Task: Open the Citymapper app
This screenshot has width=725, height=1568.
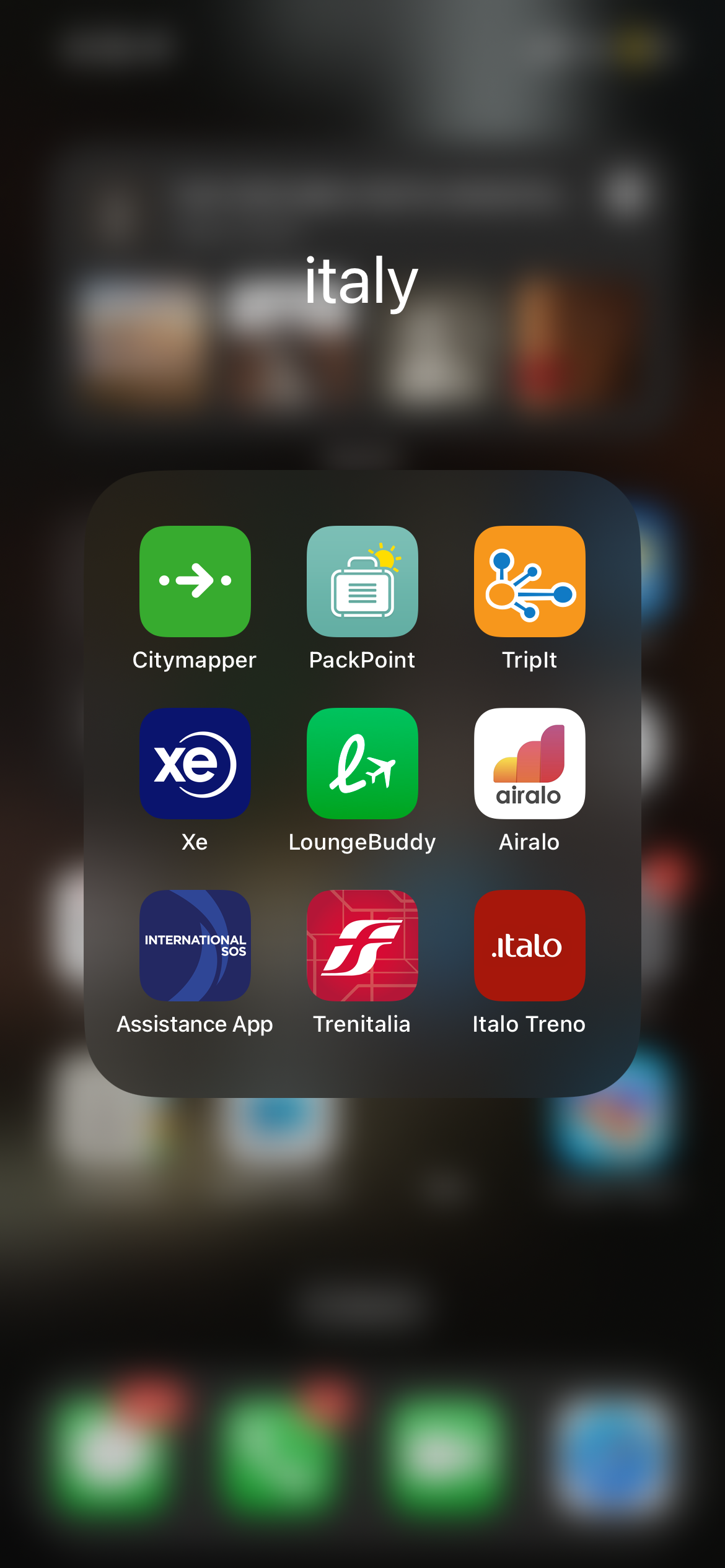Action: click(x=195, y=581)
